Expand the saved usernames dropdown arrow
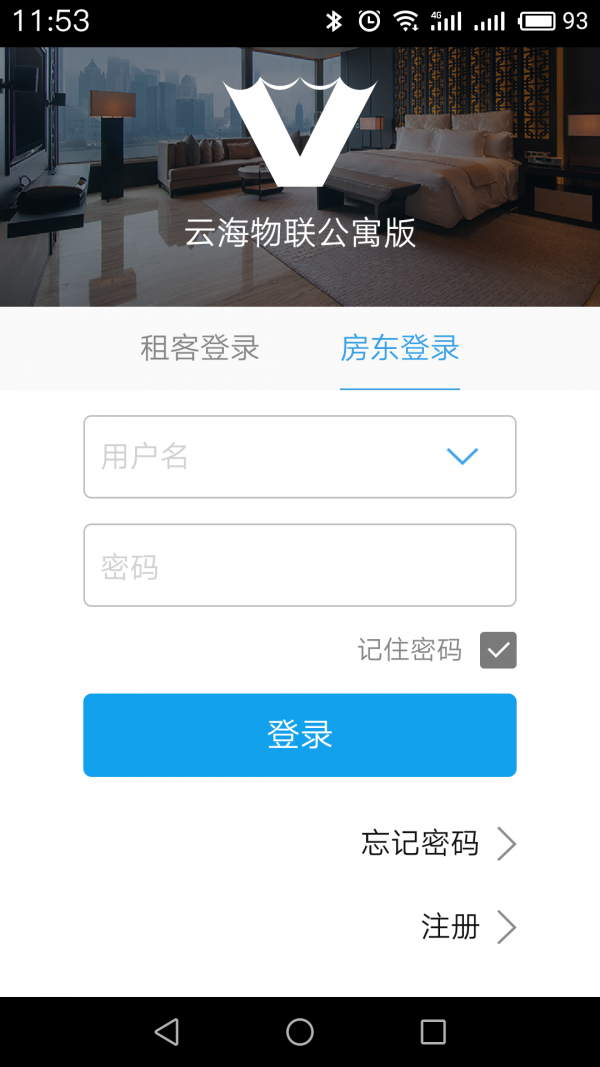600x1067 pixels. (462, 457)
